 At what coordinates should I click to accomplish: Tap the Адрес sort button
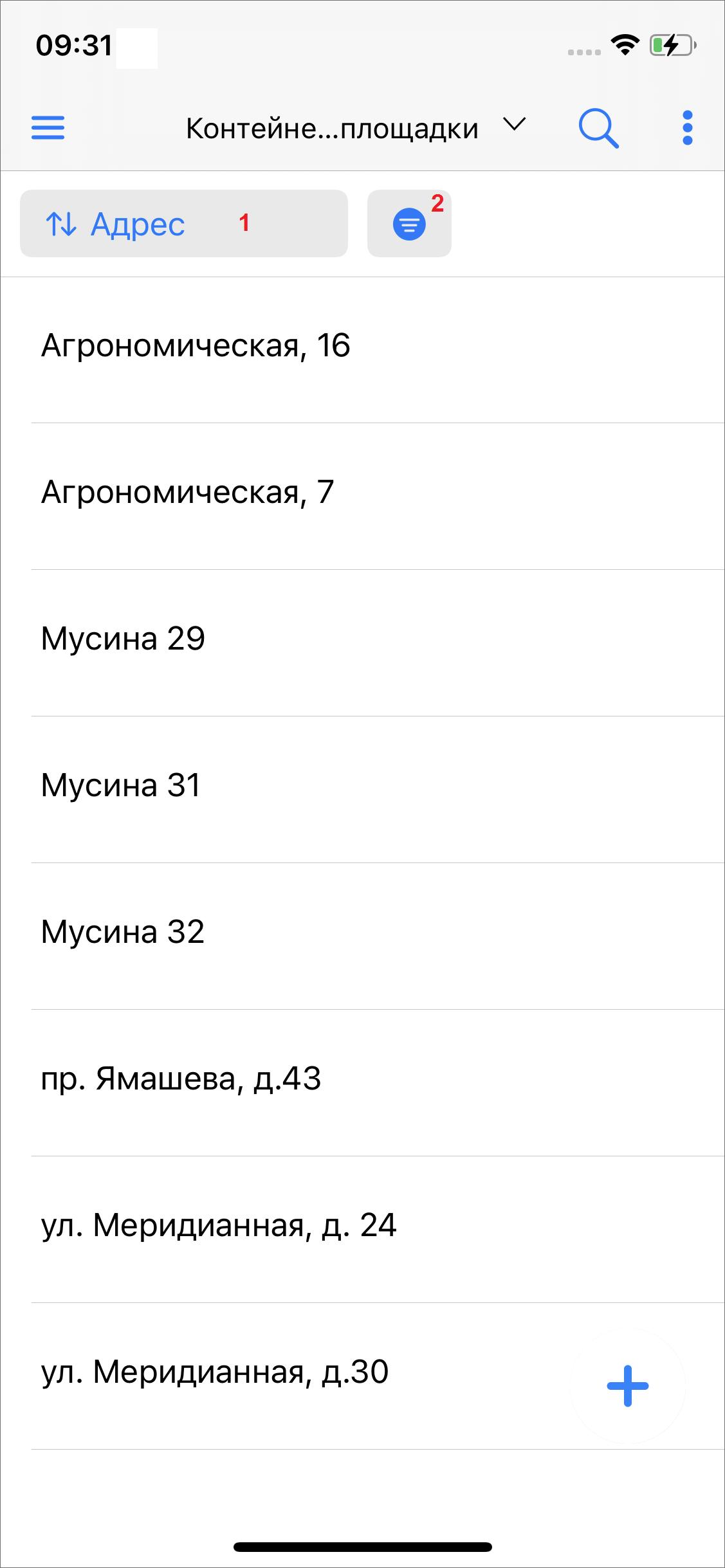(x=183, y=224)
